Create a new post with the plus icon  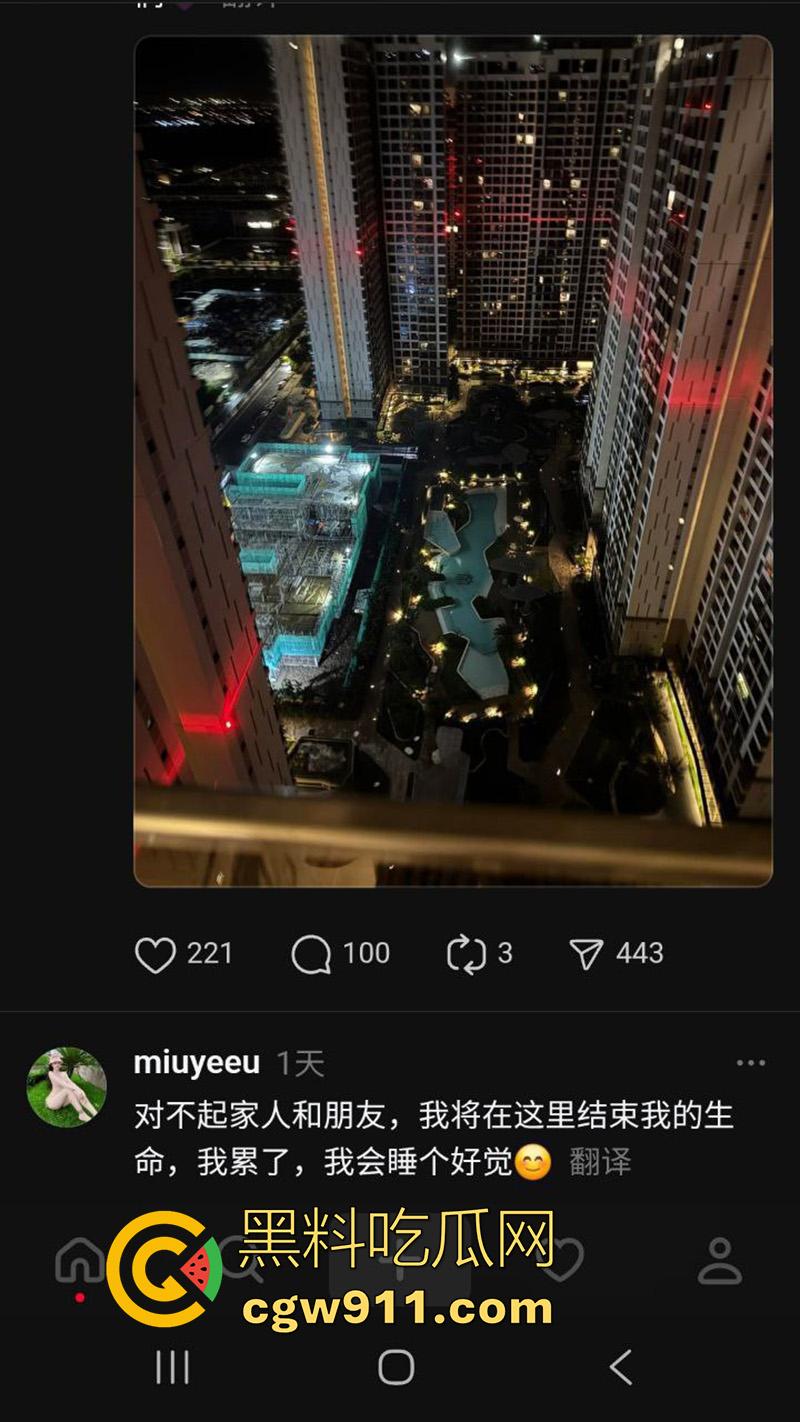(x=400, y=1262)
